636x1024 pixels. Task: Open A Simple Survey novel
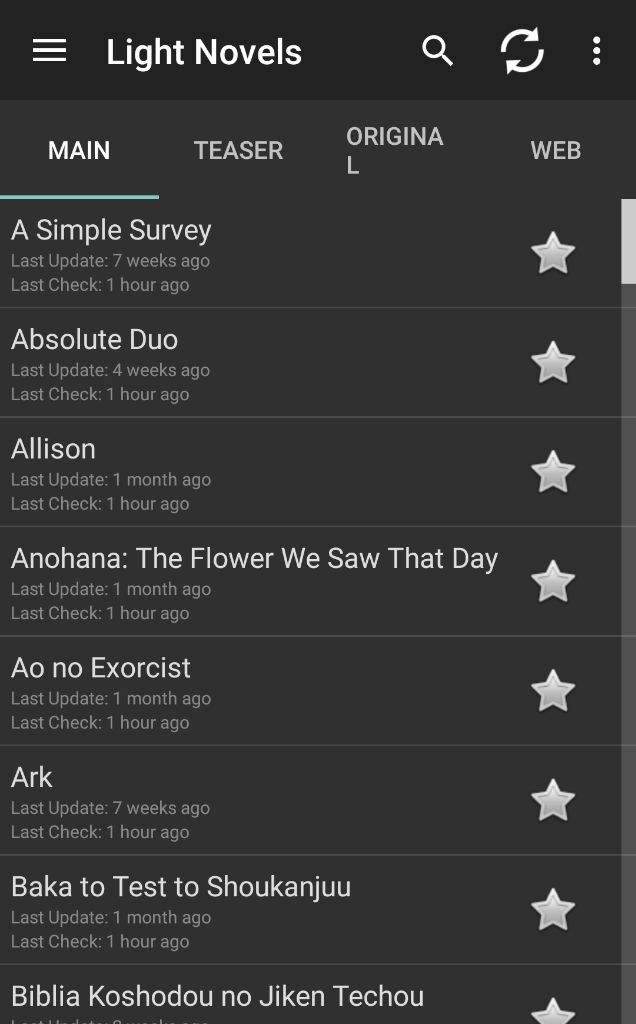pyautogui.click(x=261, y=254)
